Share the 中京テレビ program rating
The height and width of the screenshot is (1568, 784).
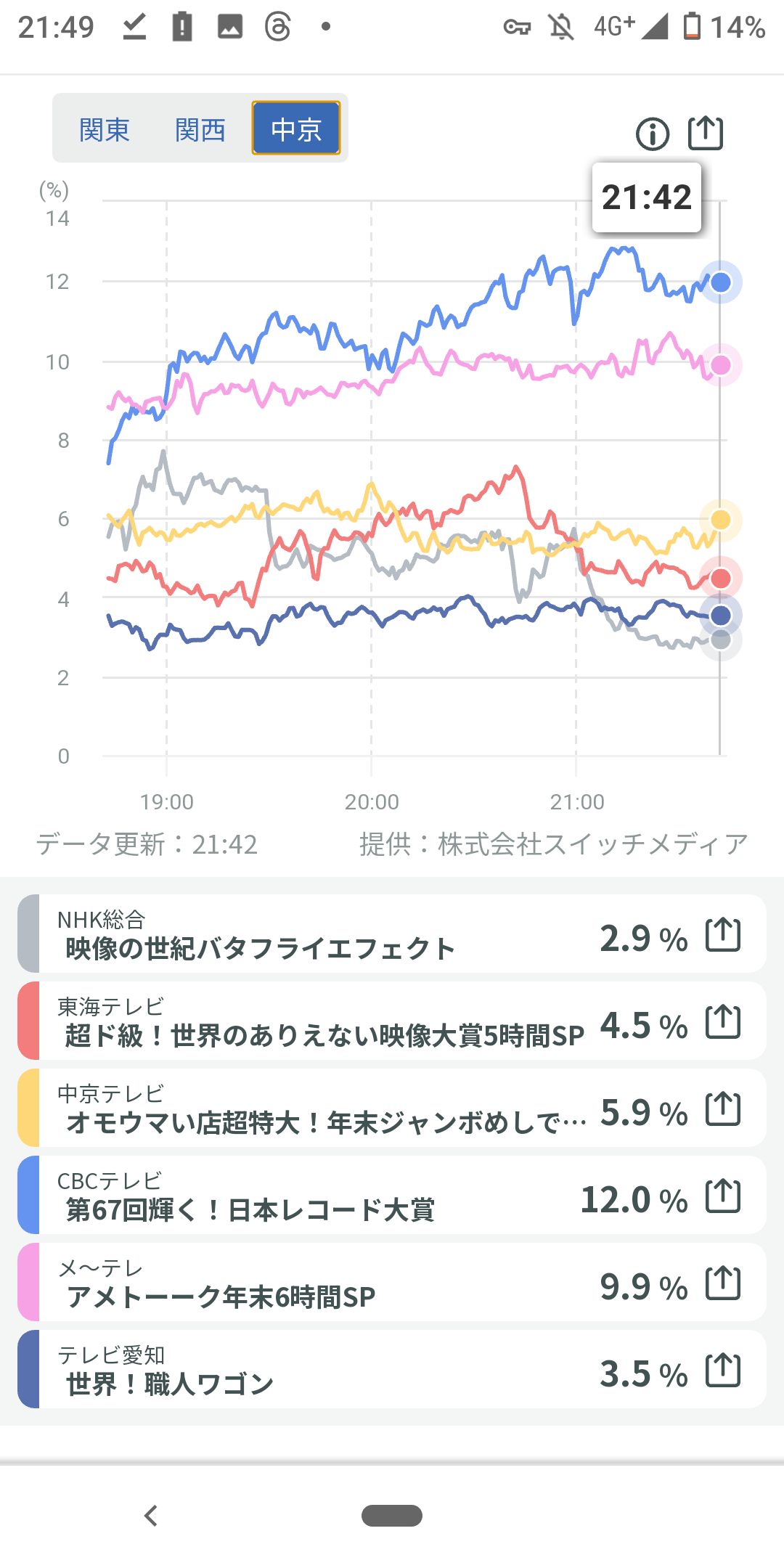pos(723,1108)
